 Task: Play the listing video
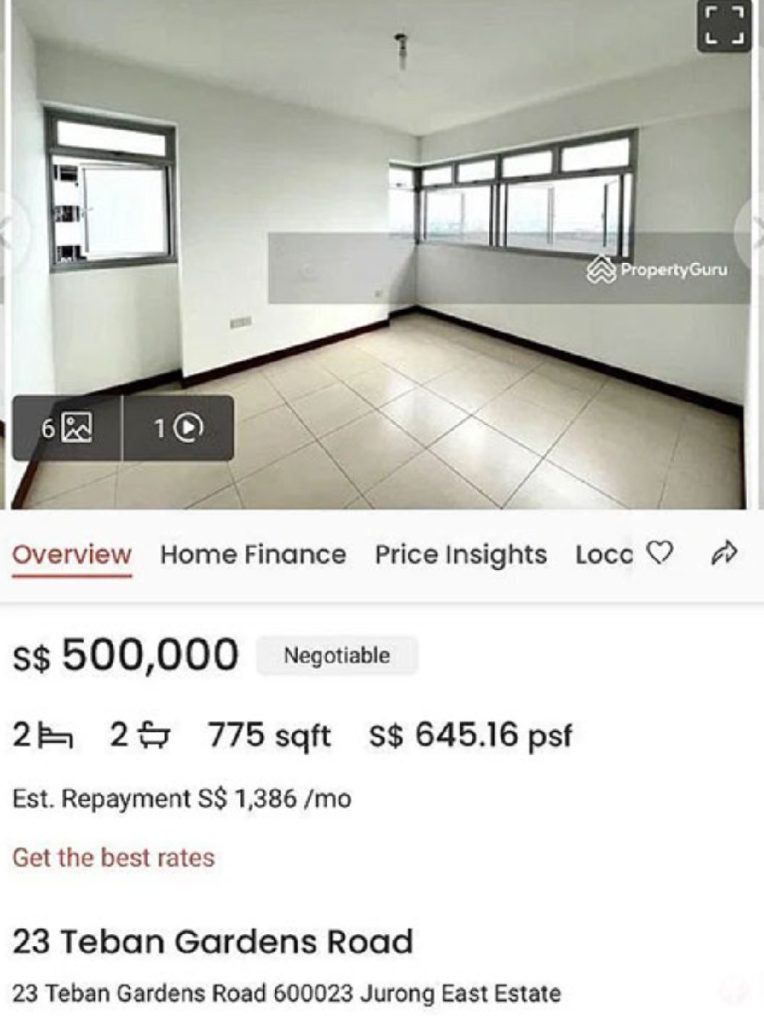178,428
